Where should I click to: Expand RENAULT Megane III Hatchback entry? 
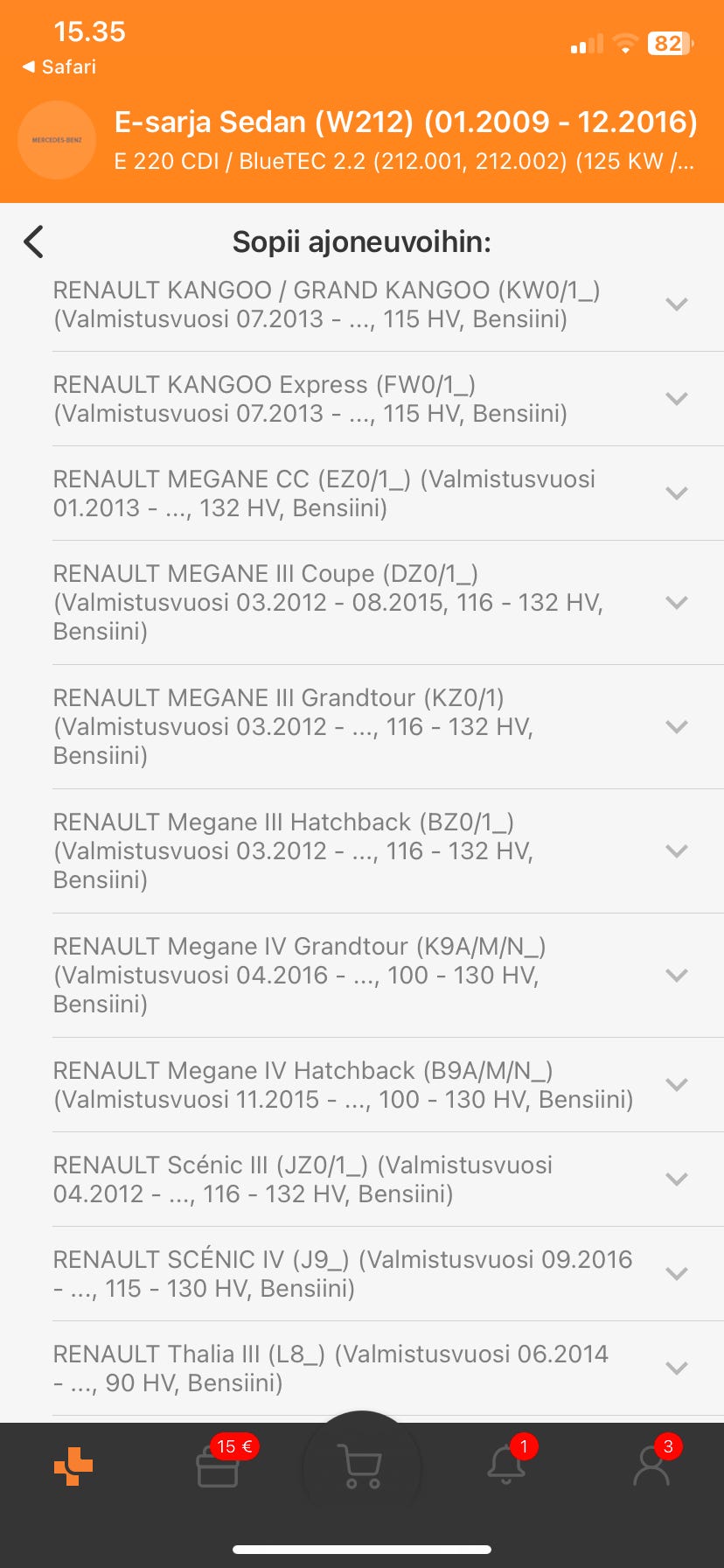click(x=676, y=851)
